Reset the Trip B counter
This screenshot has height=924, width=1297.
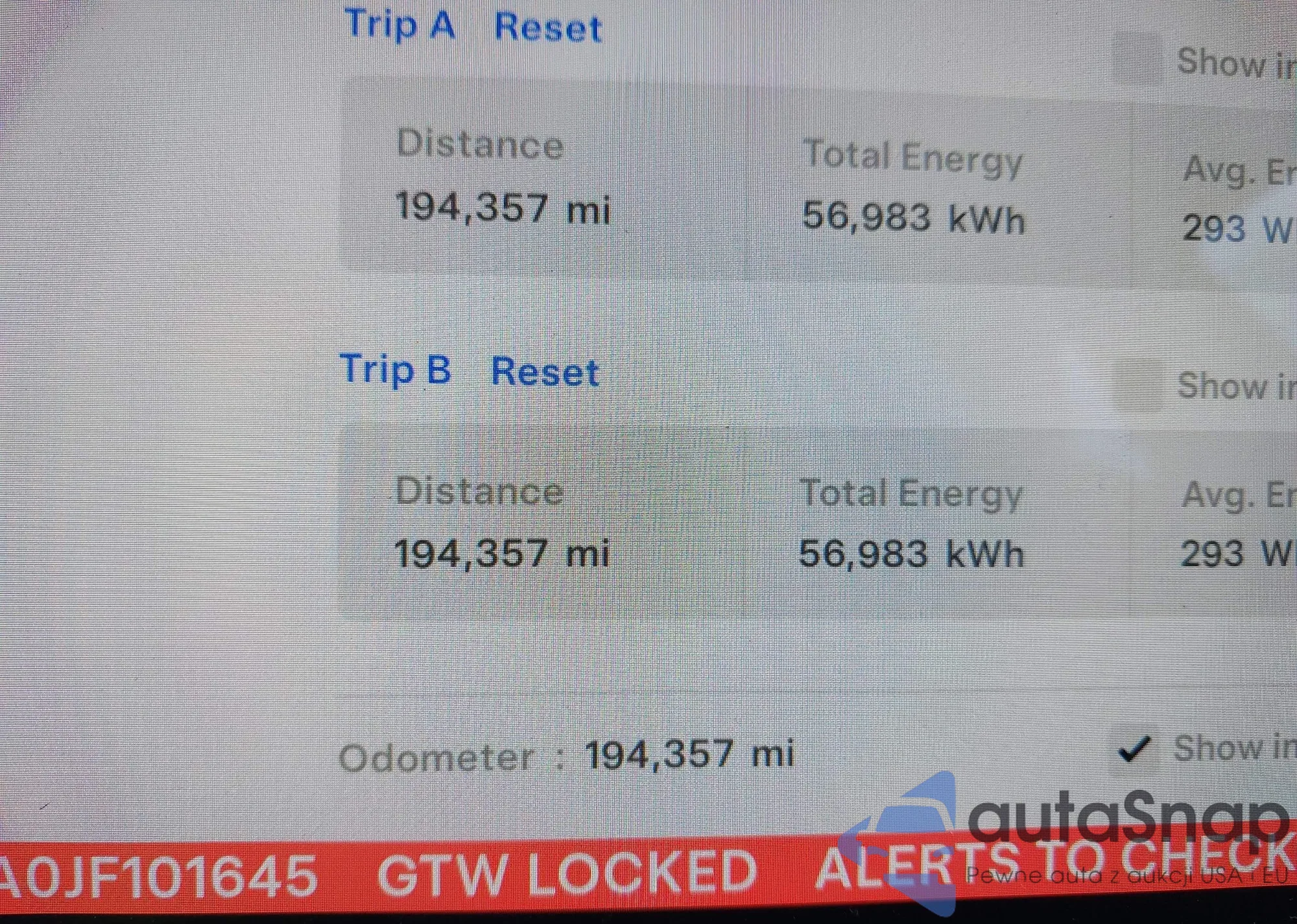coord(545,372)
